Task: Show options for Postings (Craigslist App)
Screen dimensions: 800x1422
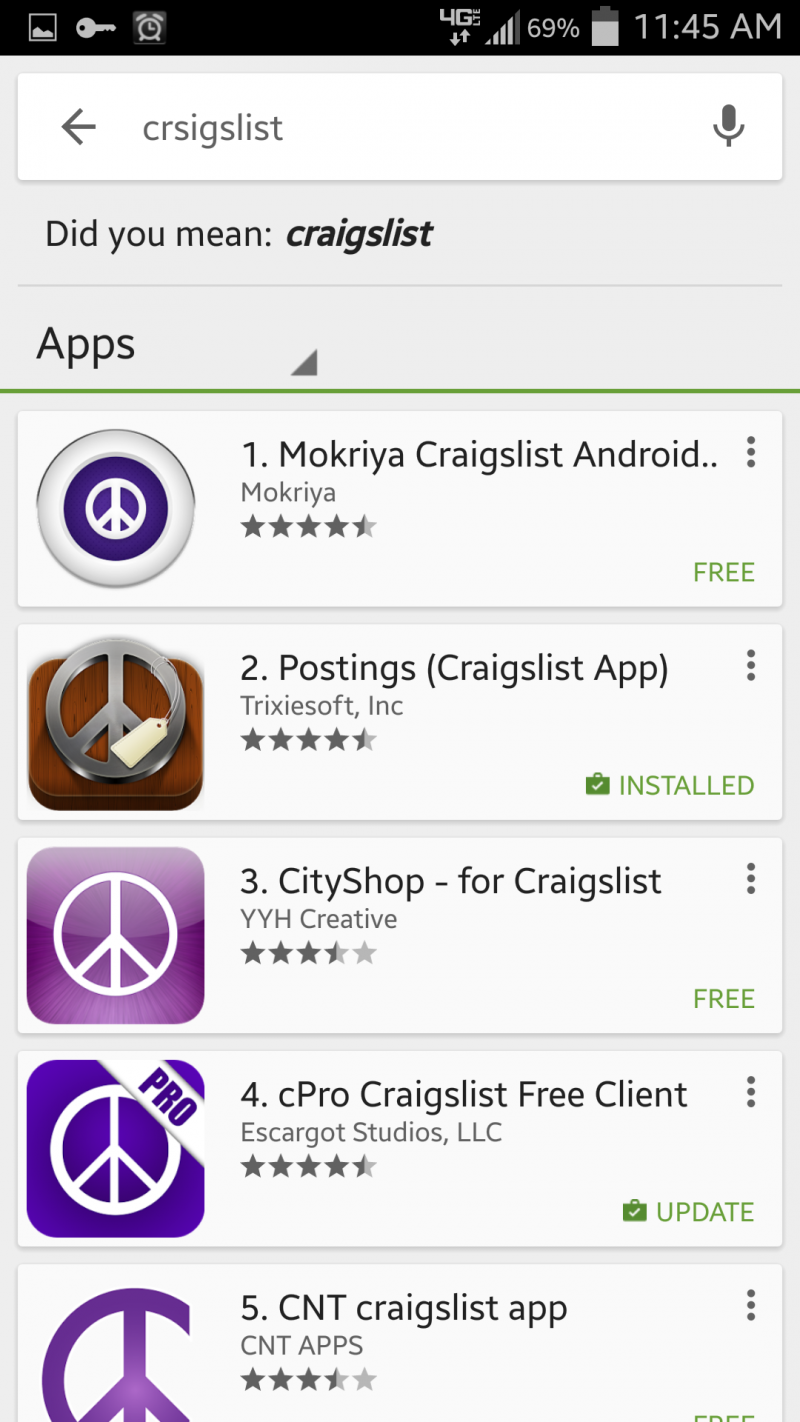Action: 750,666
